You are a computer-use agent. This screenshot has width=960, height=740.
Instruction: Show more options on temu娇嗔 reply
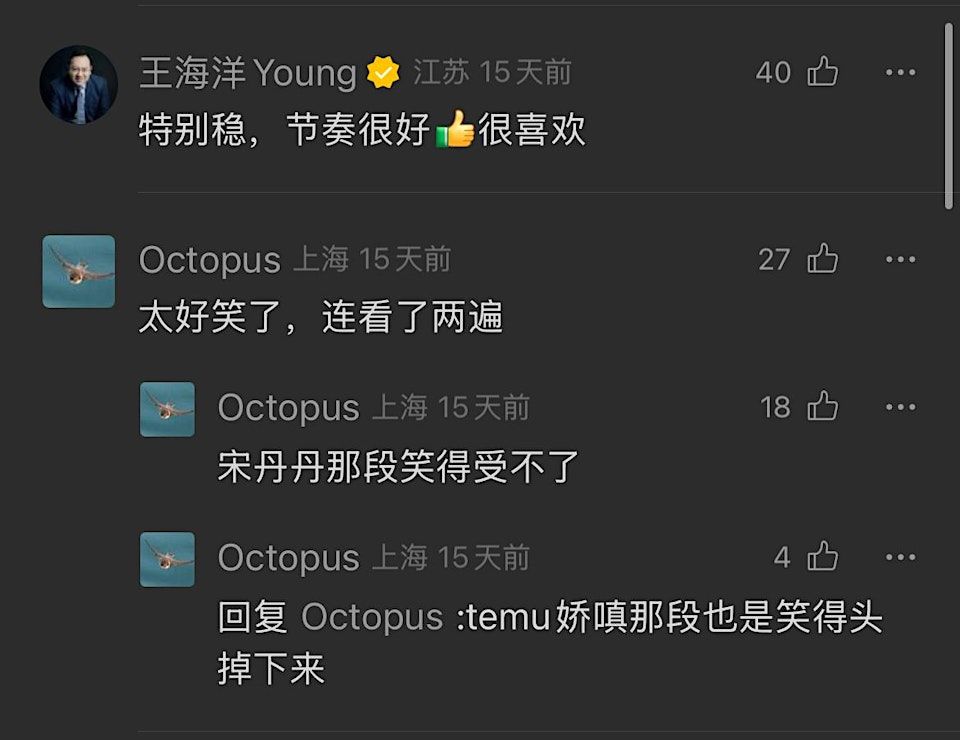(900, 557)
